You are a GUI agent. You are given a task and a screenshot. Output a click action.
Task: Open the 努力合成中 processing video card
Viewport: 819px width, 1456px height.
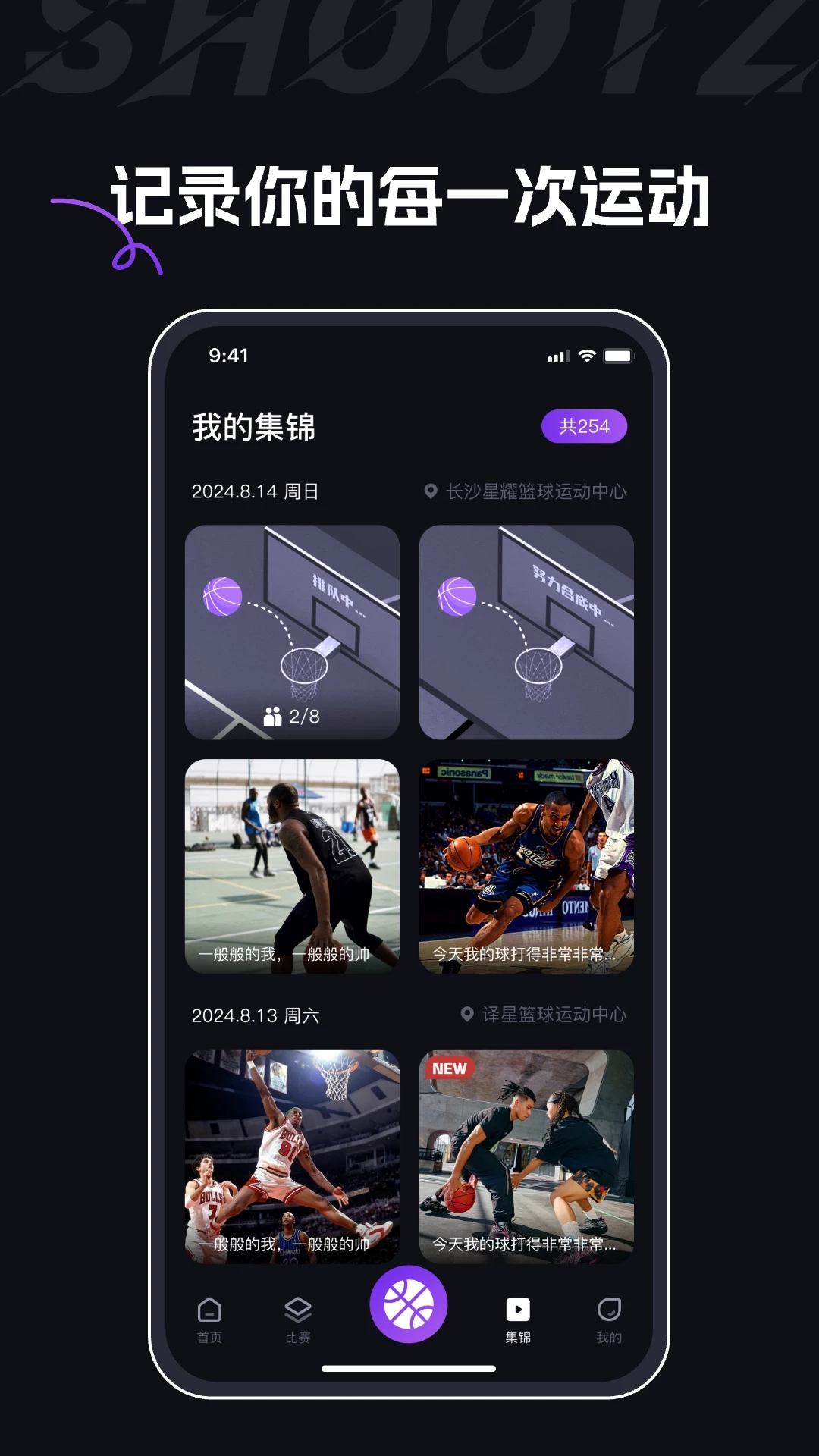tap(527, 631)
